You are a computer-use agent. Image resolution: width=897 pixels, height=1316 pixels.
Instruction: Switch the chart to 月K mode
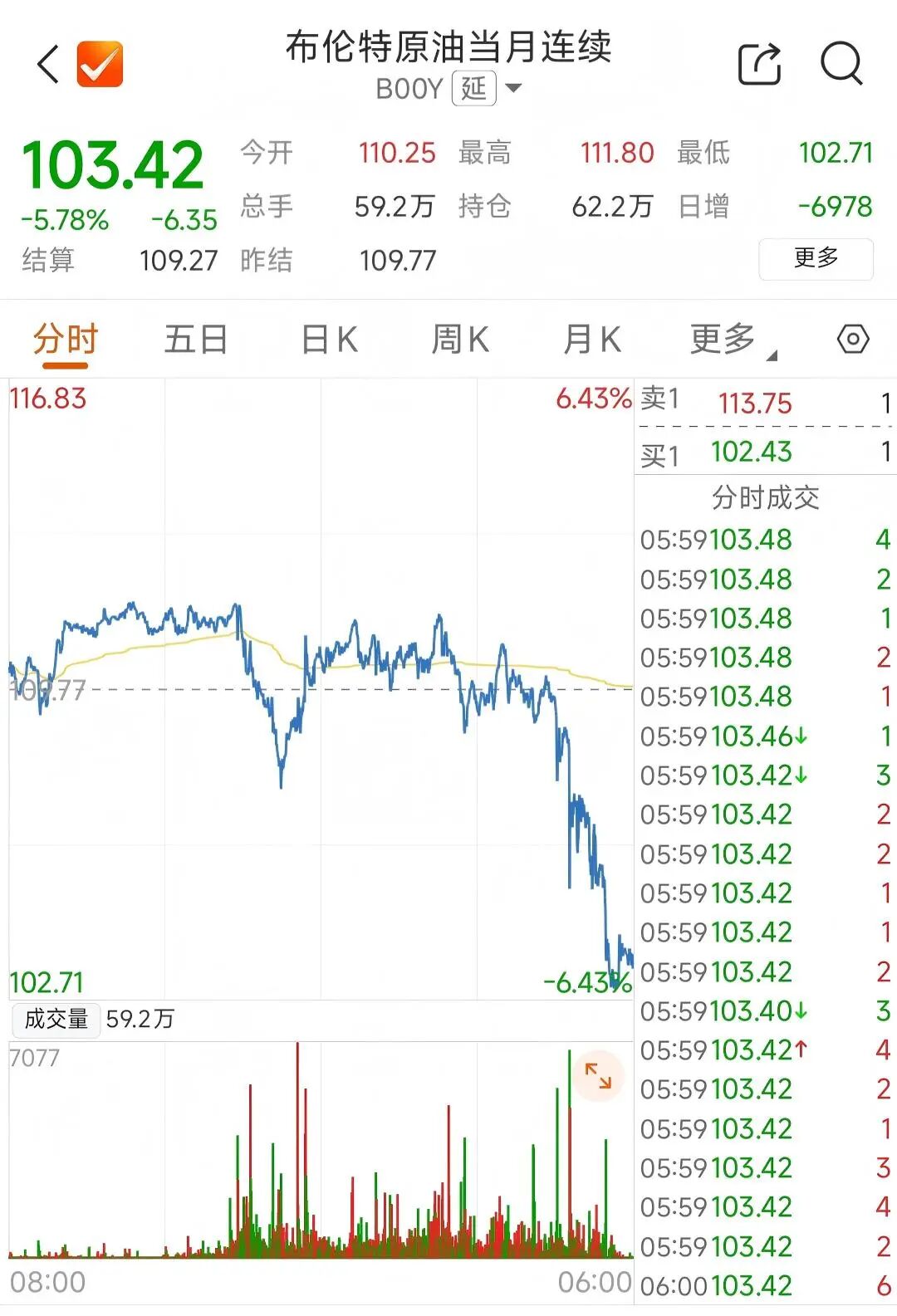tap(590, 339)
